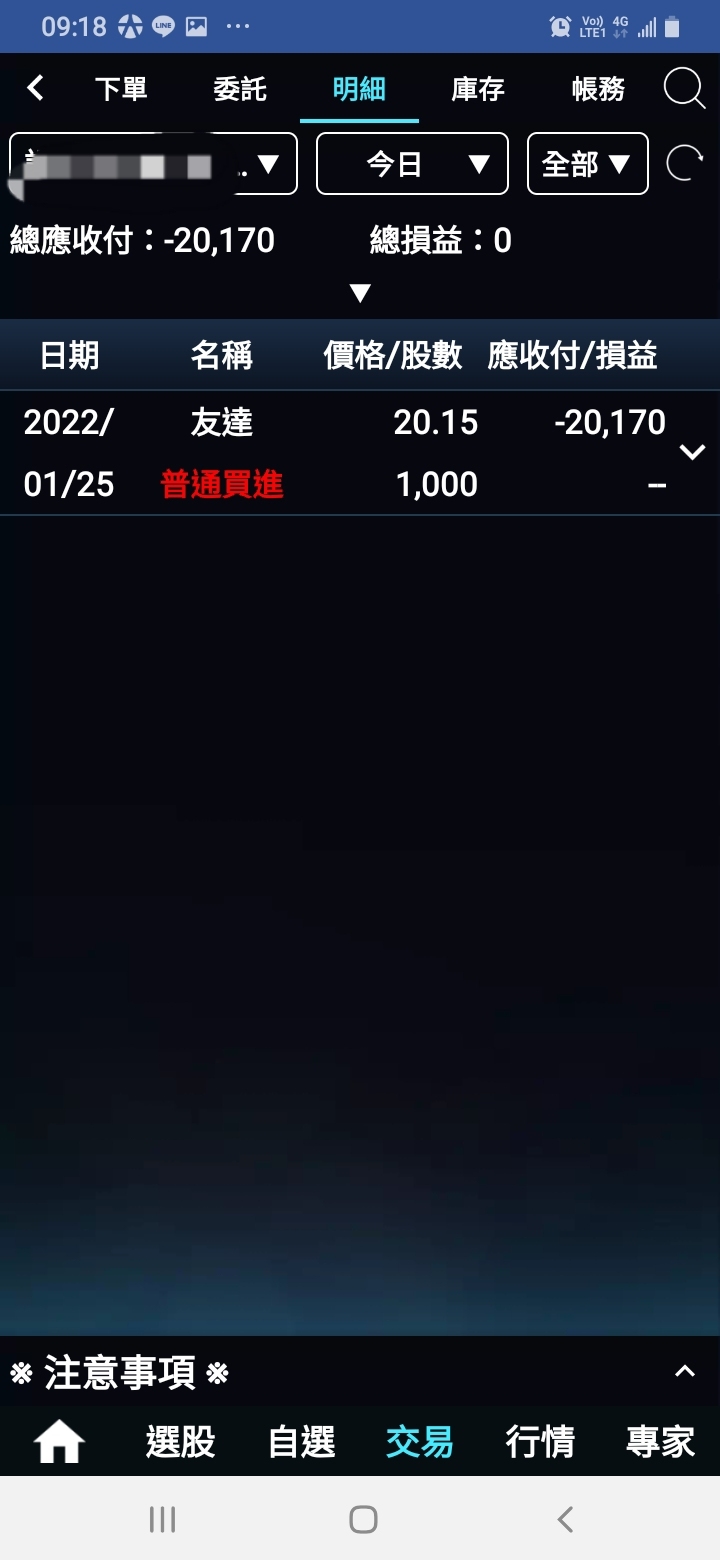Open the 選股 section
Viewport: 720px width, 1560px height.
click(x=180, y=1442)
